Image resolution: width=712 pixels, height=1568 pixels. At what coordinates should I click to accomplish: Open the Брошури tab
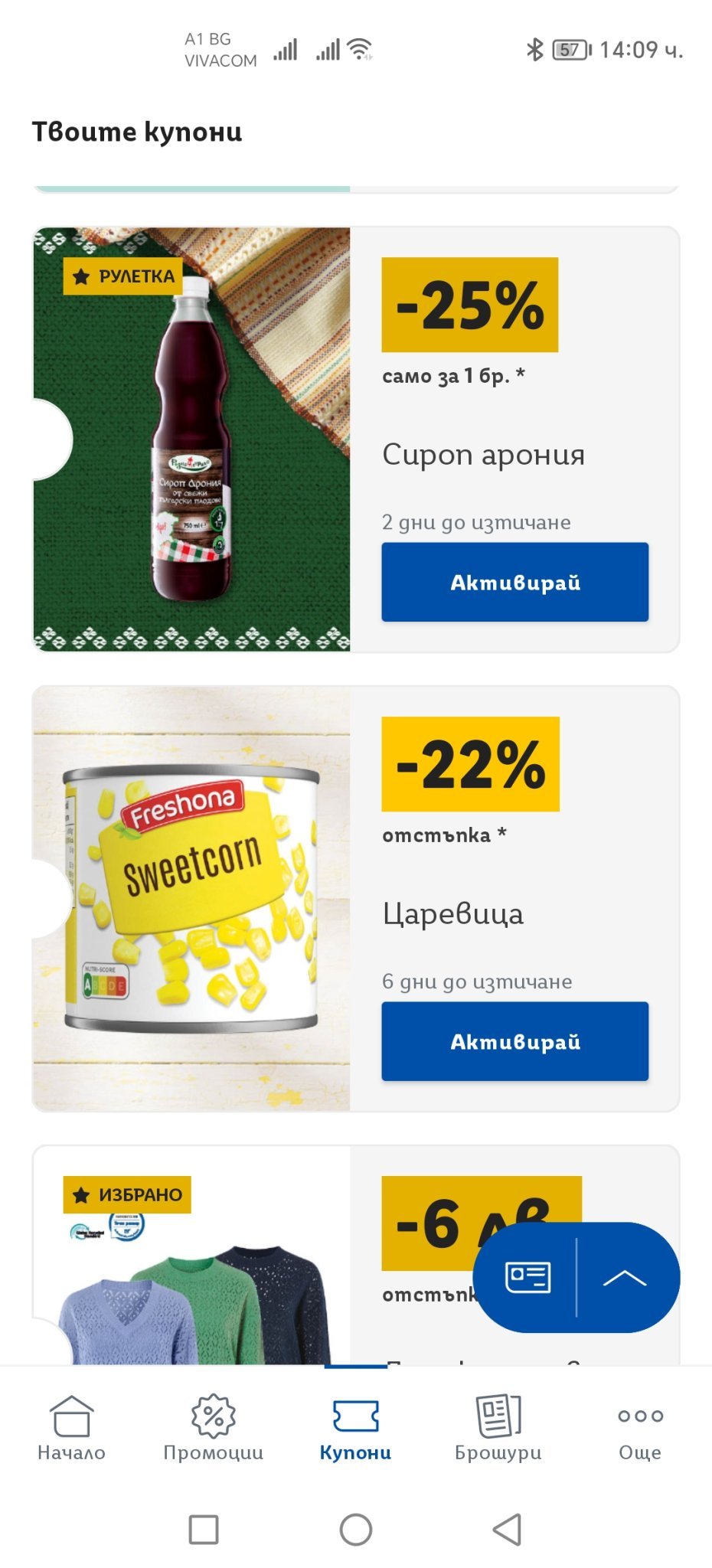coord(498,1428)
